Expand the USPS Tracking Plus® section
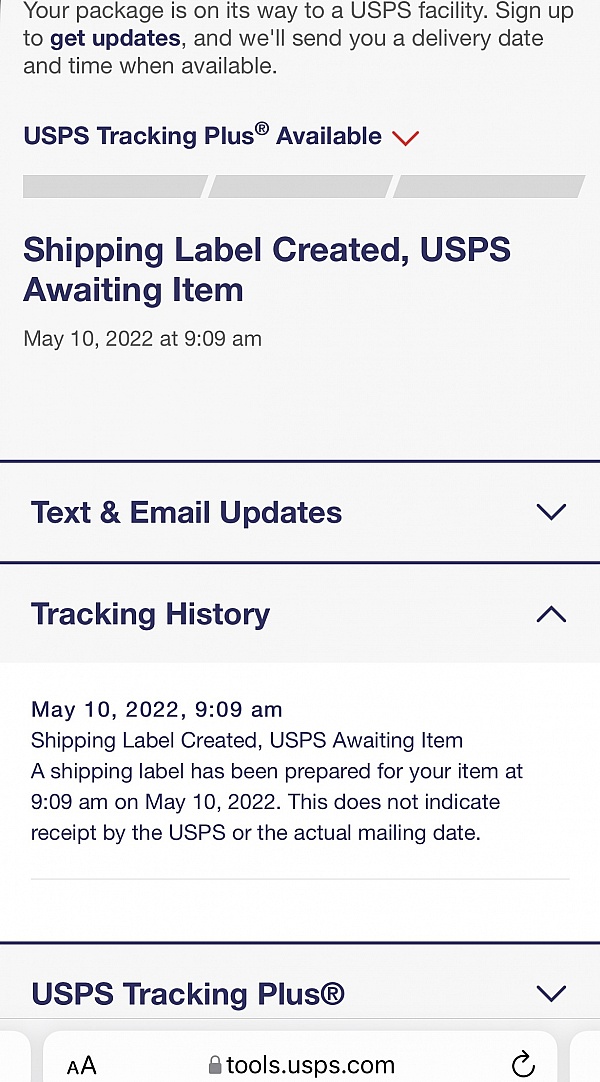This screenshot has width=600, height=1082. [551, 993]
